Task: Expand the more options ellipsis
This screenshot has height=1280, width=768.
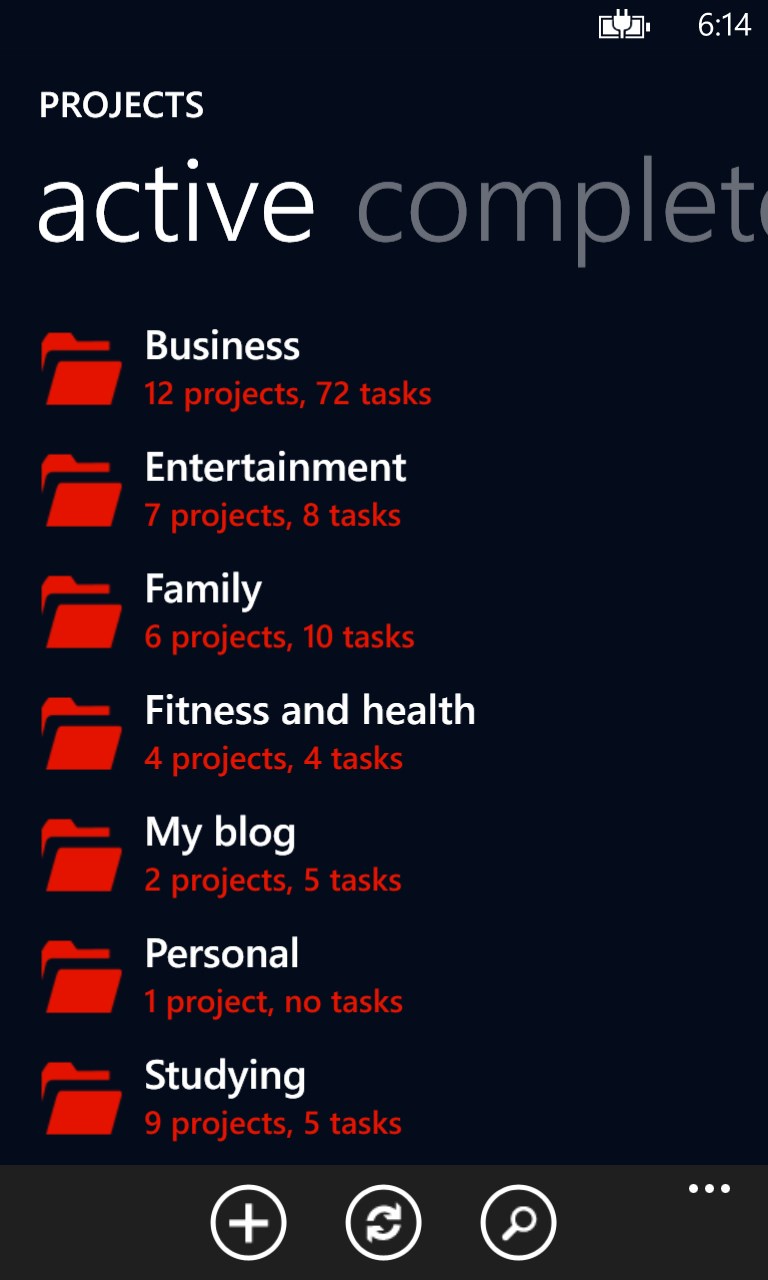Action: click(x=709, y=1189)
